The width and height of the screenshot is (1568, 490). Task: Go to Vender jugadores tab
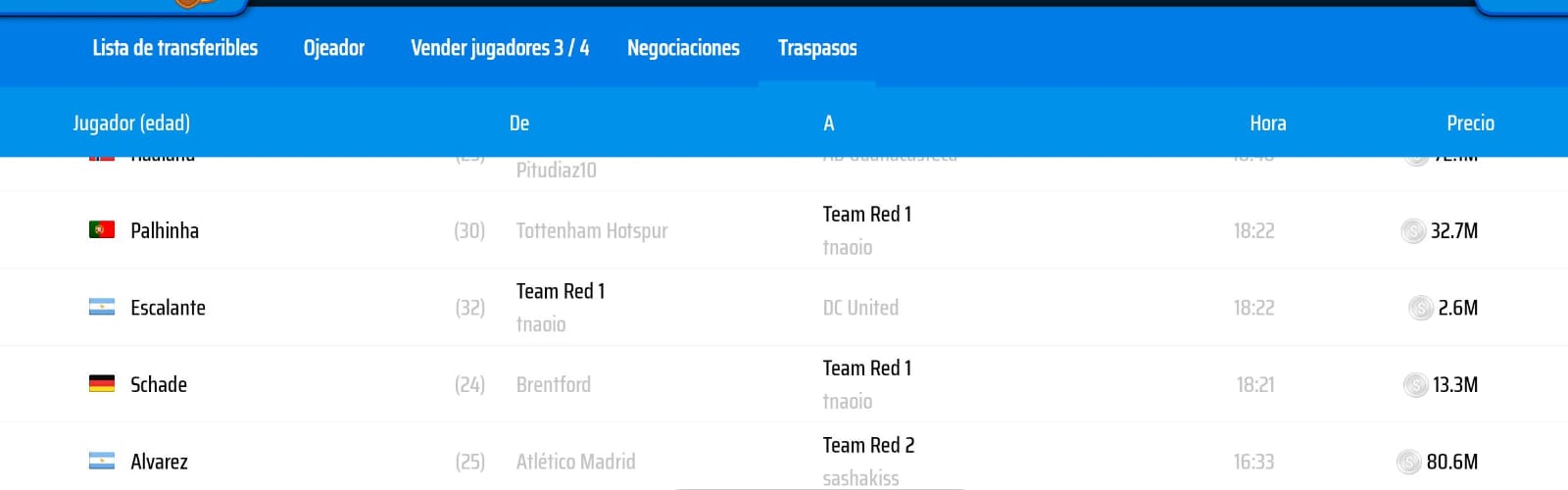[499, 48]
